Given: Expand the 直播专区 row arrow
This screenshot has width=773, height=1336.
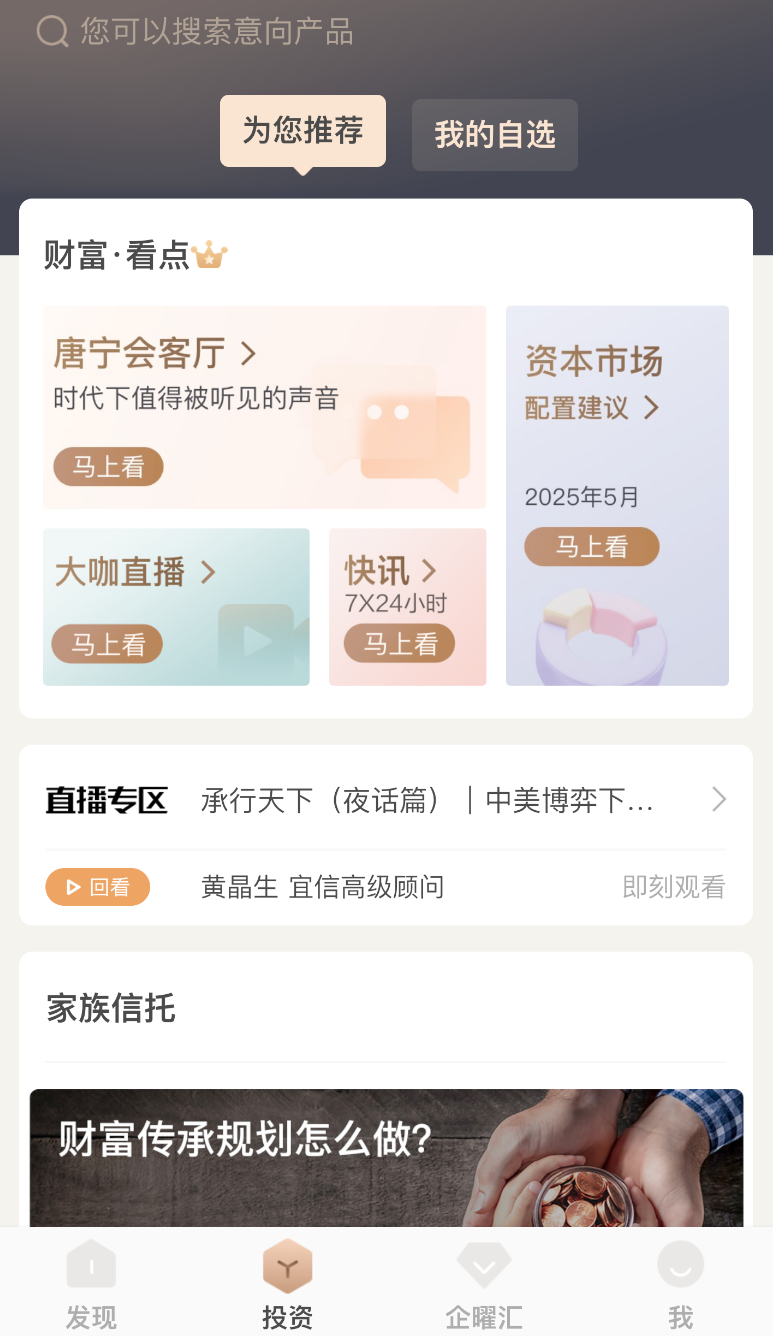Looking at the screenshot, I should 718,799.
